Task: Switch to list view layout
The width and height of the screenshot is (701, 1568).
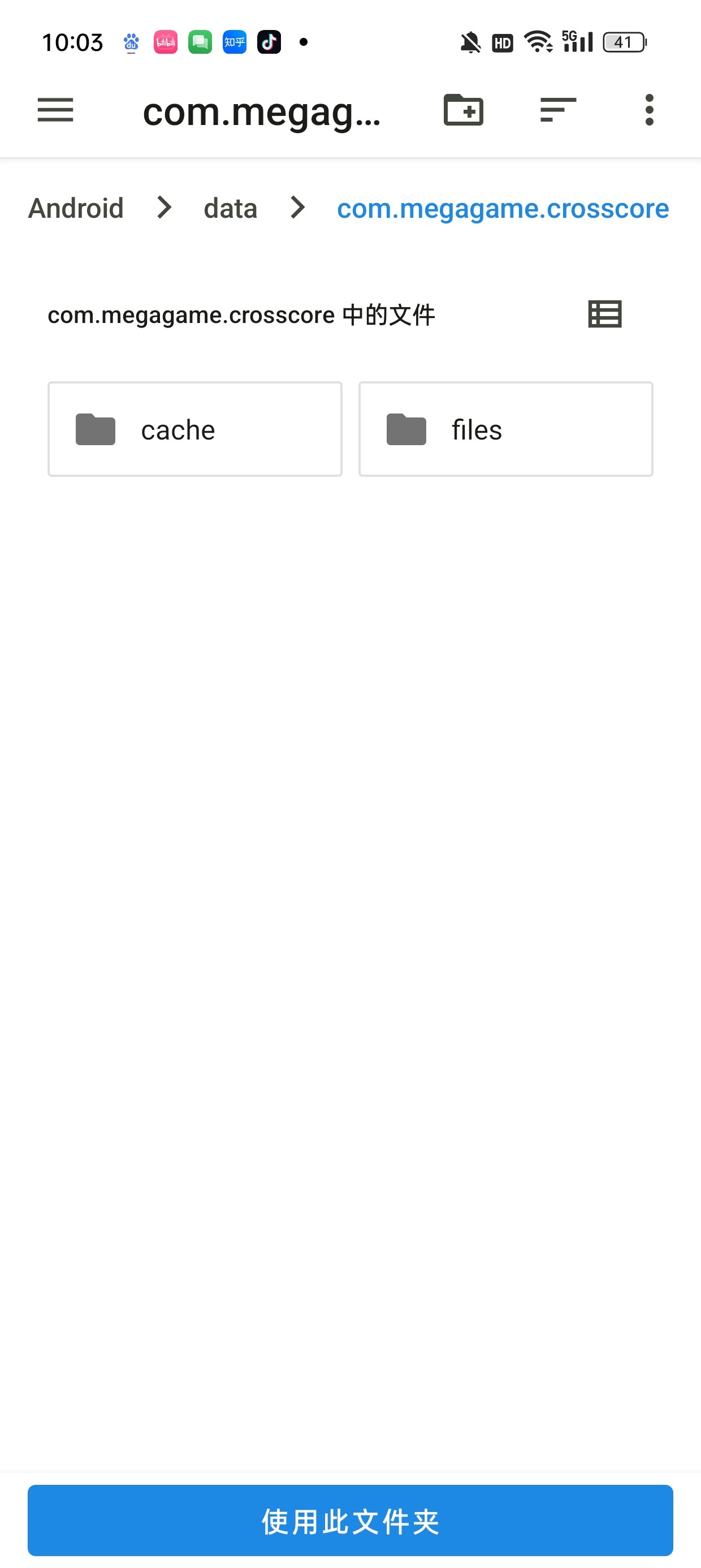Action: pos(605,314)
